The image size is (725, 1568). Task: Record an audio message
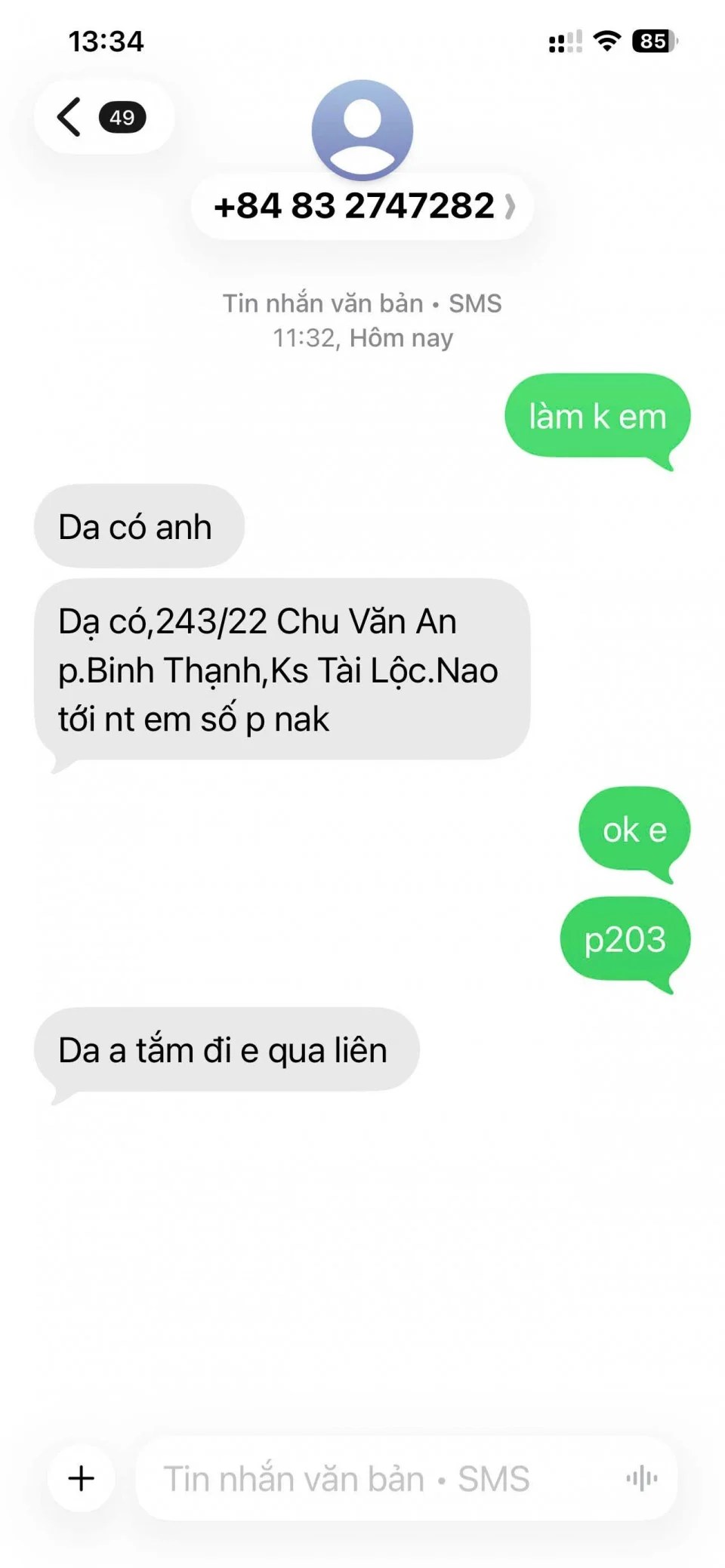641,1478
